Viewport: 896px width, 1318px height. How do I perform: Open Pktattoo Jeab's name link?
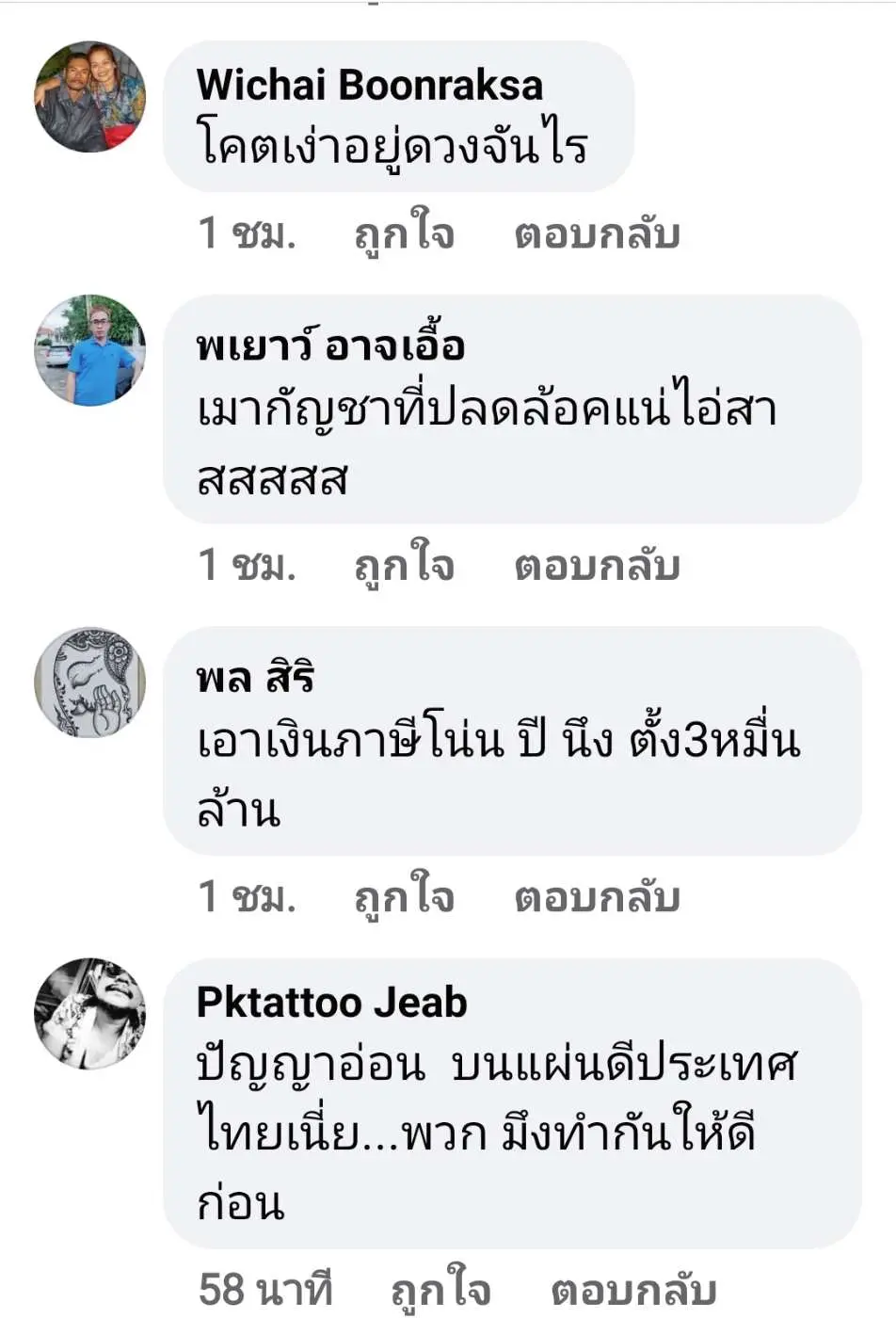[331, 1002]
